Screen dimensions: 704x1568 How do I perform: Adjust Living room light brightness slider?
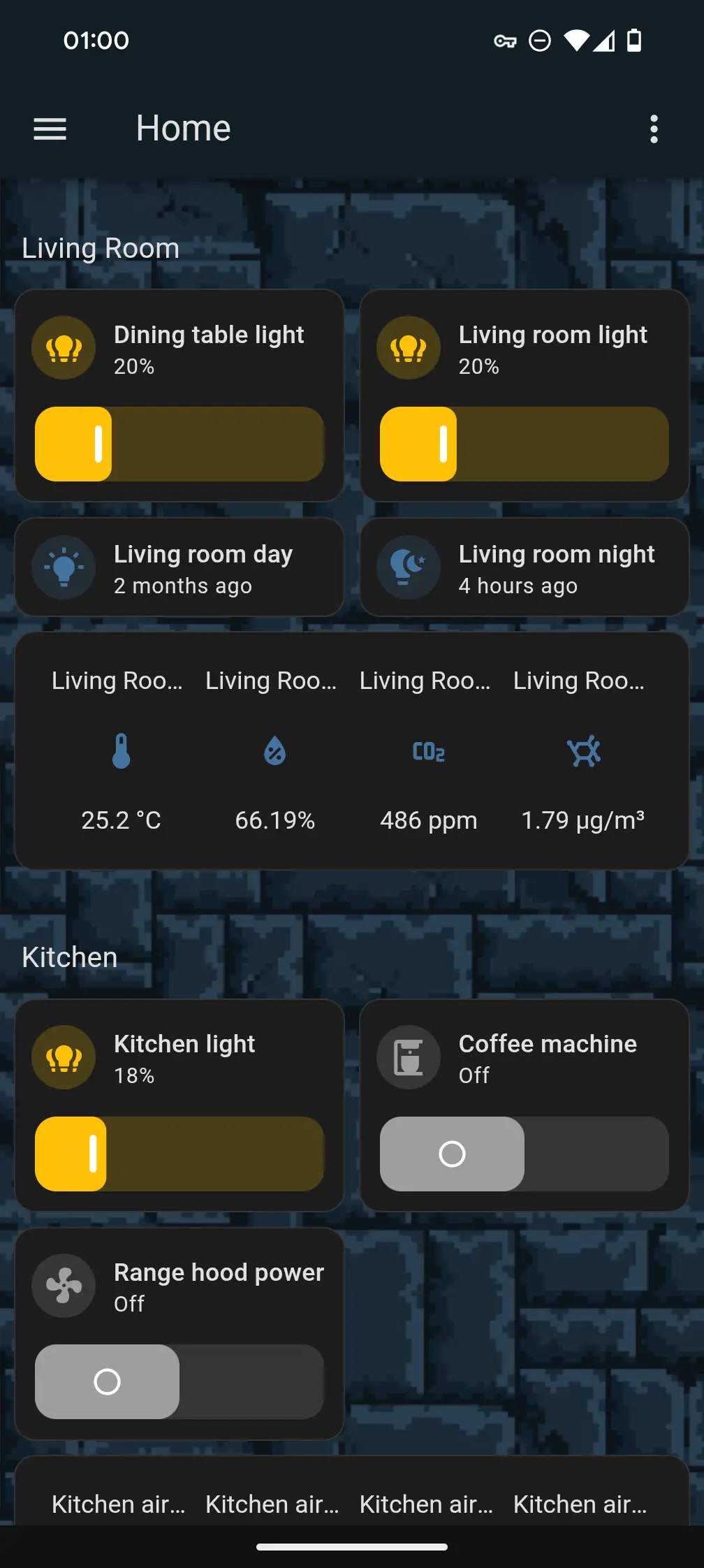click(525, 444)
